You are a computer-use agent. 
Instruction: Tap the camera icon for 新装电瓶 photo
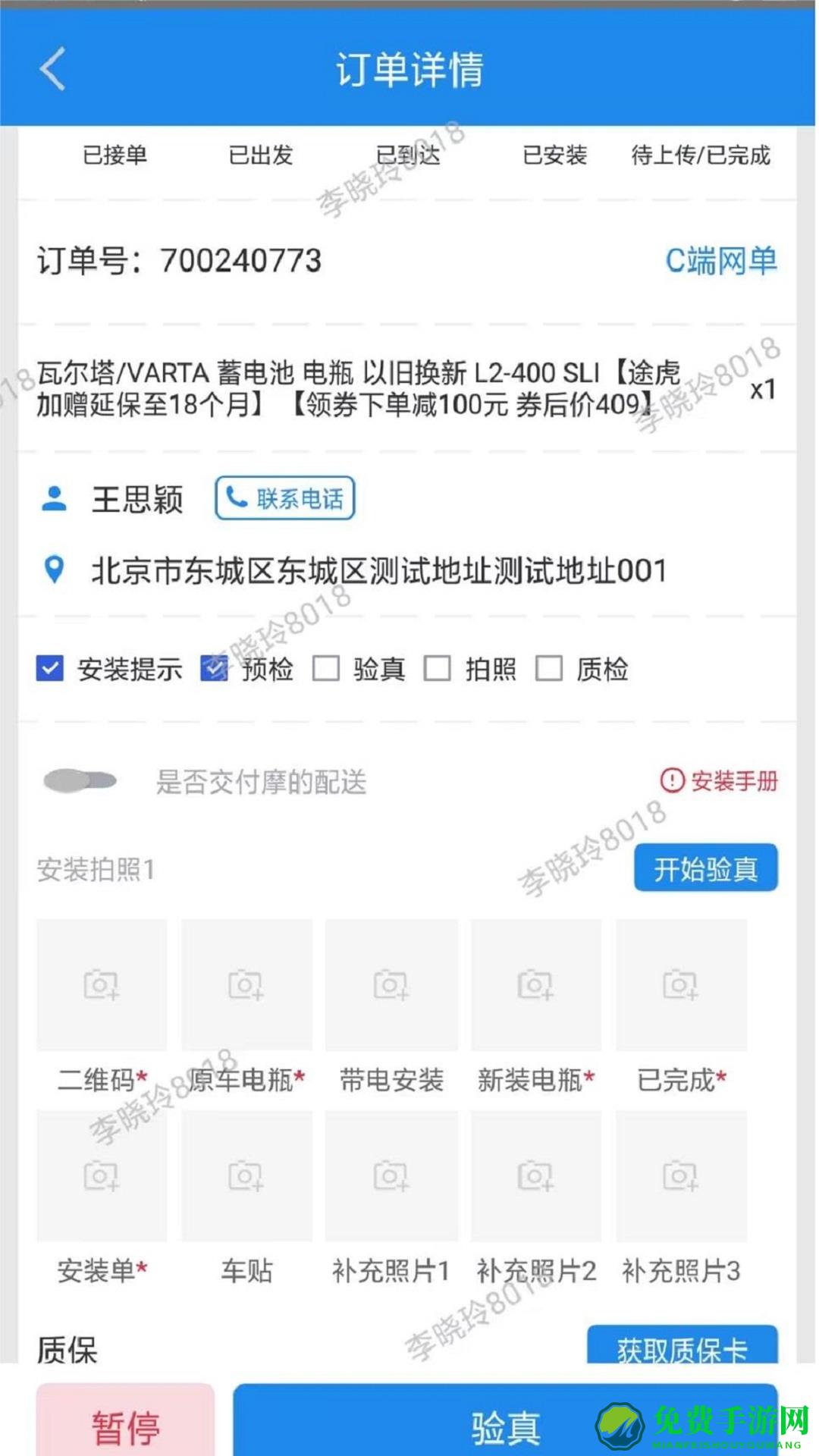coord(536,985)
